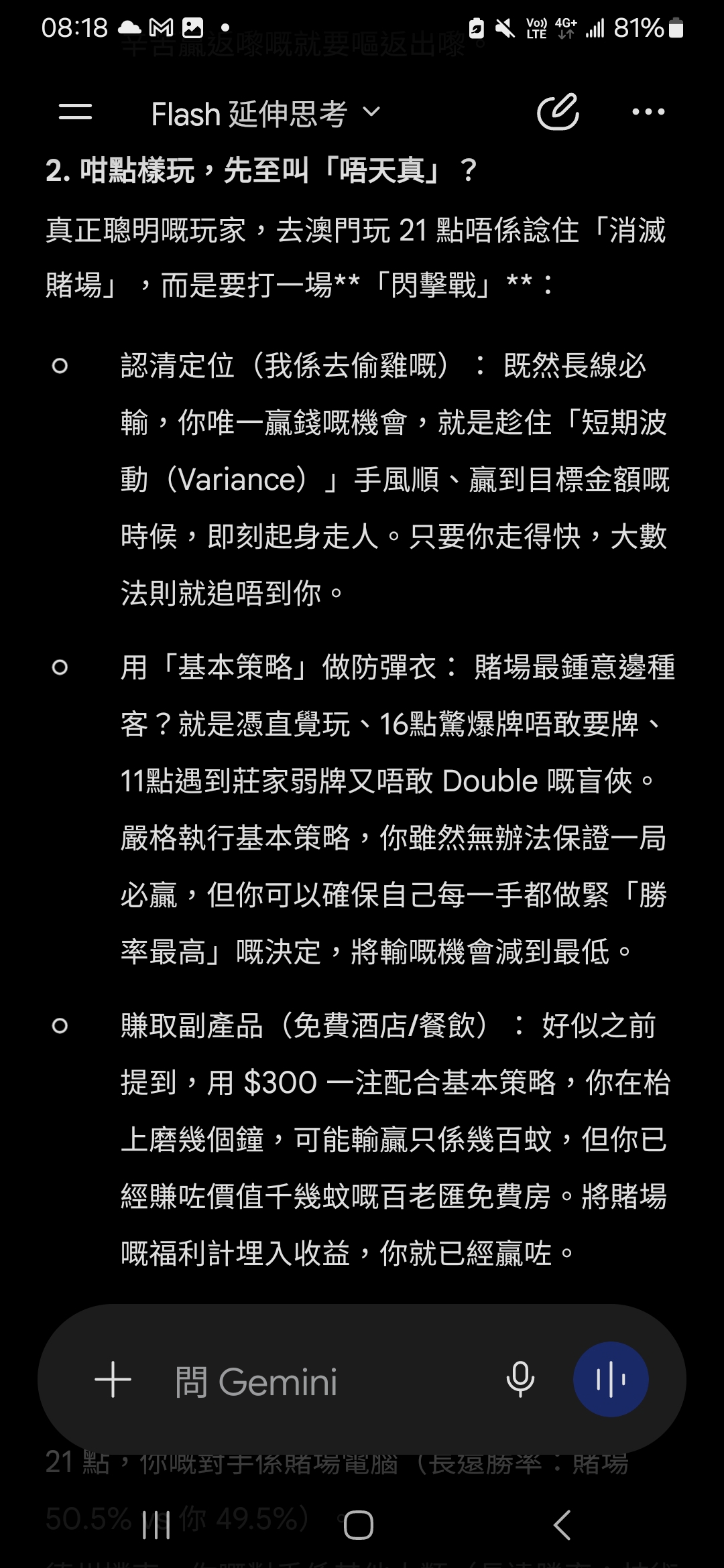The height and width of the screenshot is (1568, 724).
Task: Open recent apps from the navigation bar
Action: pyautogui.click(x=156, y=1525)
